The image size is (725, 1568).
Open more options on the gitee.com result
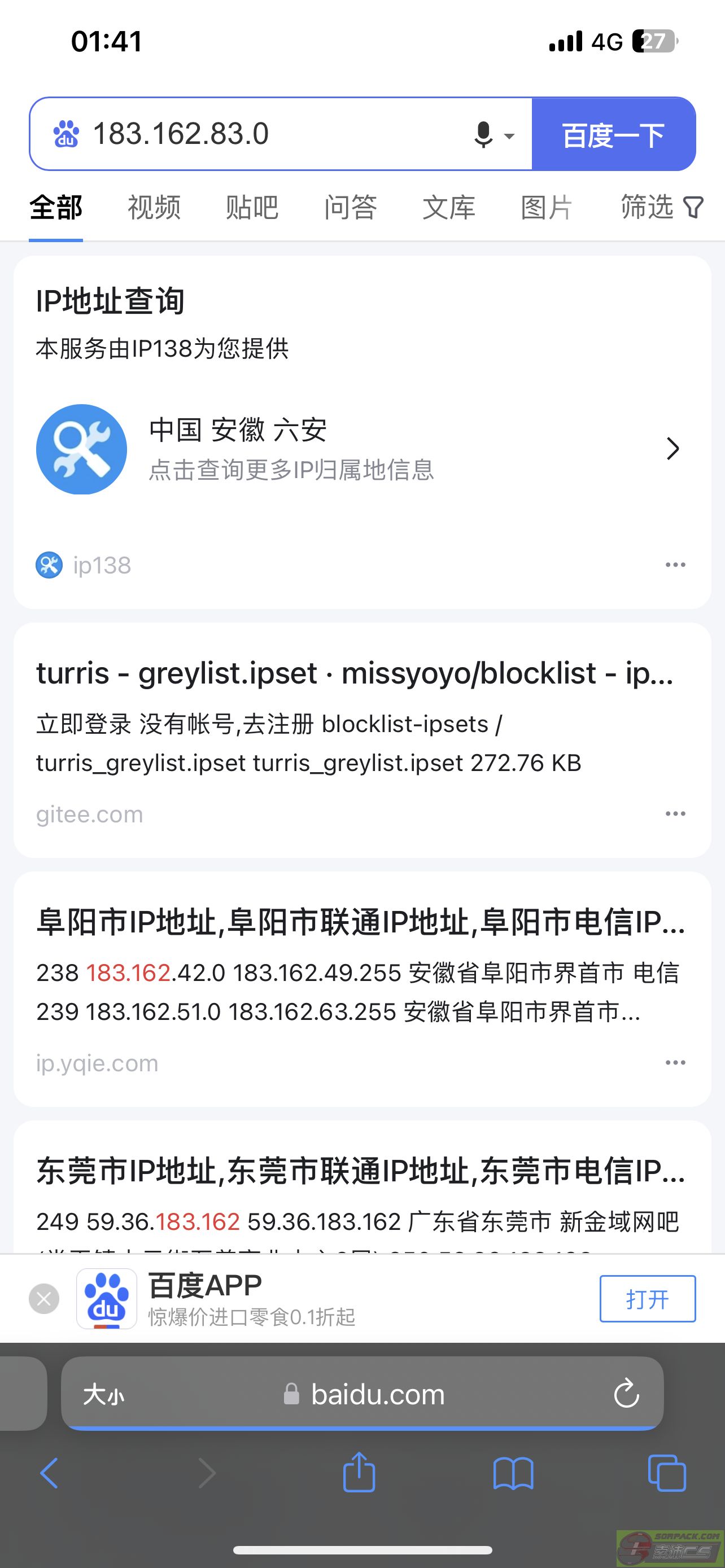tap(676, 814)
